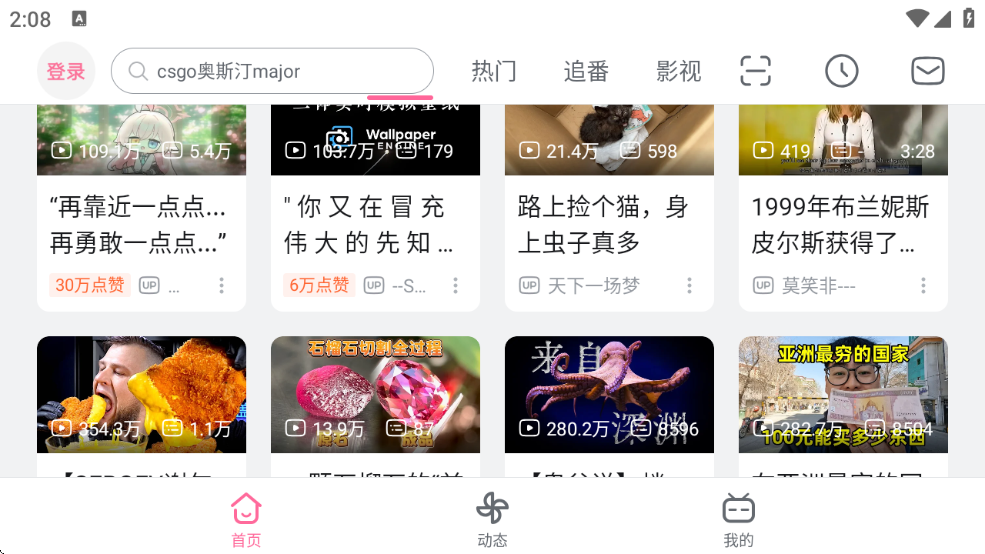Open watch history clock icon
This screenshot has width=985, height=554.
(842, 72)
